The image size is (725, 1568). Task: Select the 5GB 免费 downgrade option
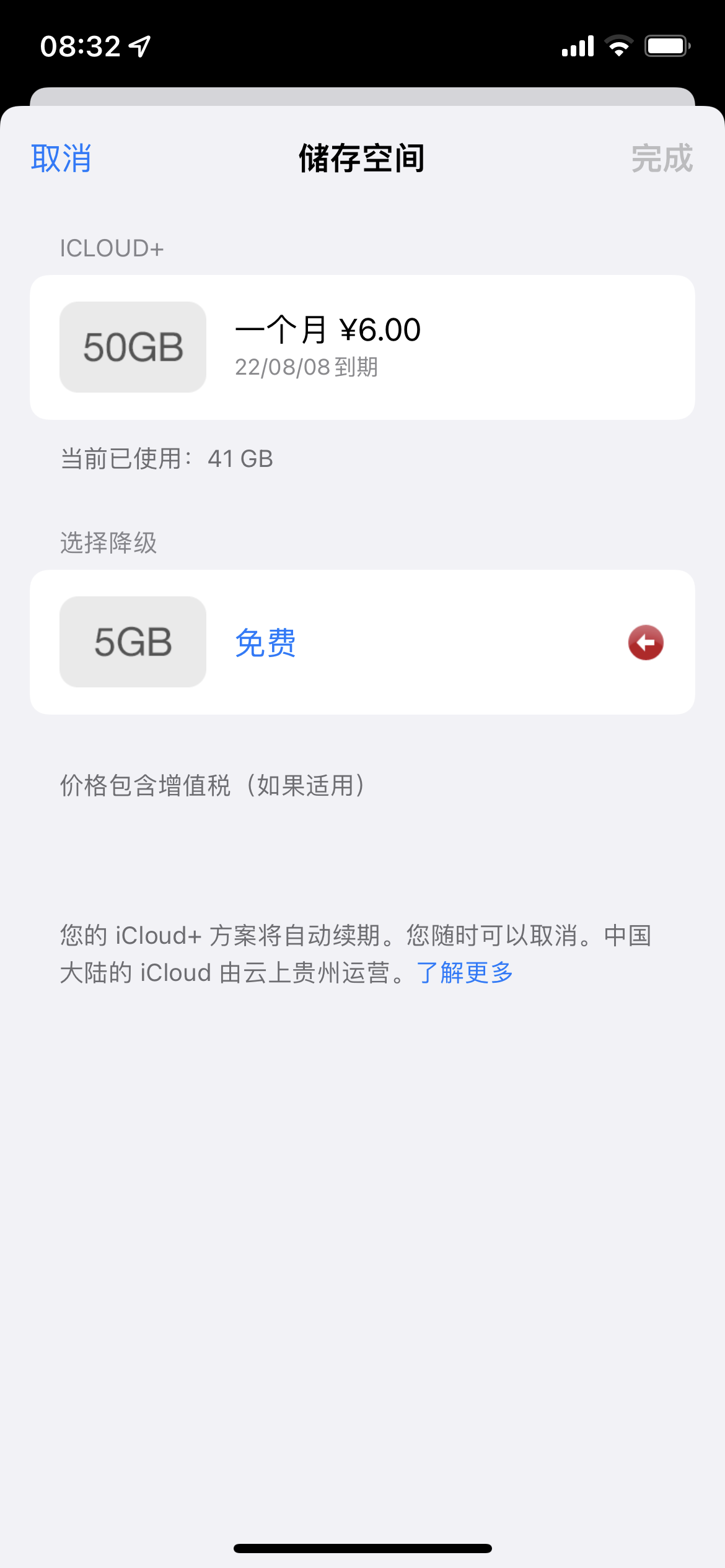pyautogui.click(x=362, y=642)
